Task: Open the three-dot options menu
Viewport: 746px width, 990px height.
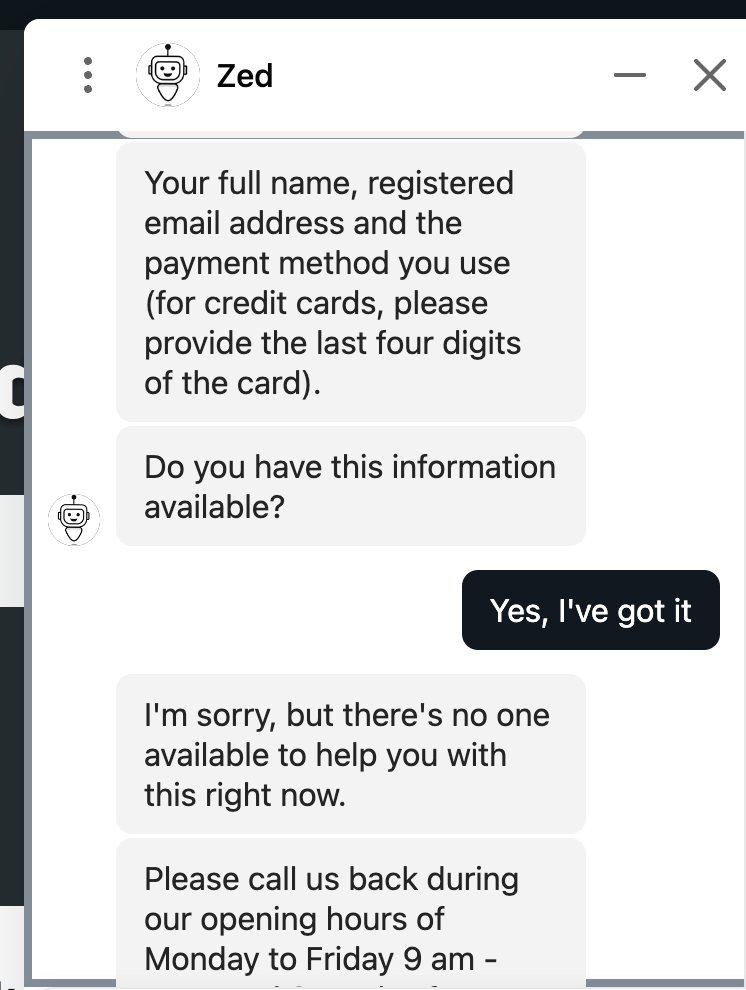Action: click(88, 75)
